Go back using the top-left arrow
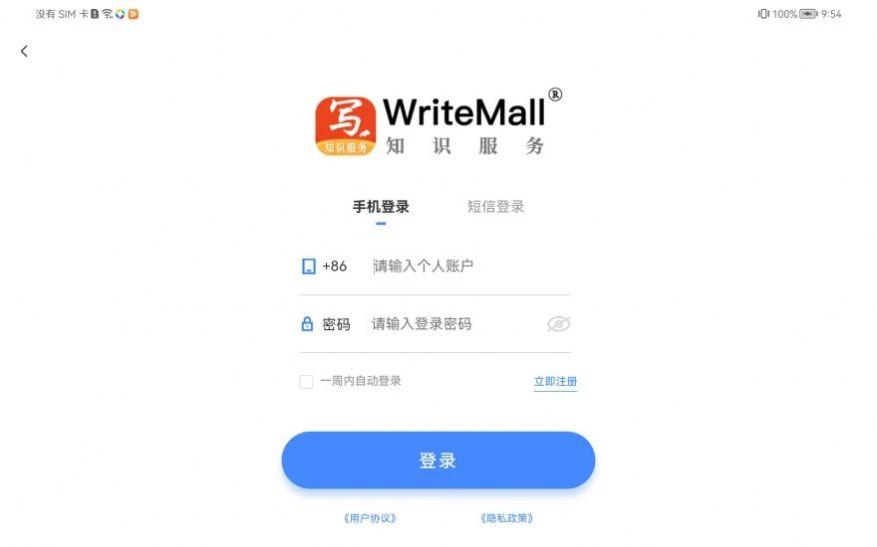The height and width of the screenshot is (547, 877). (24, 51)
